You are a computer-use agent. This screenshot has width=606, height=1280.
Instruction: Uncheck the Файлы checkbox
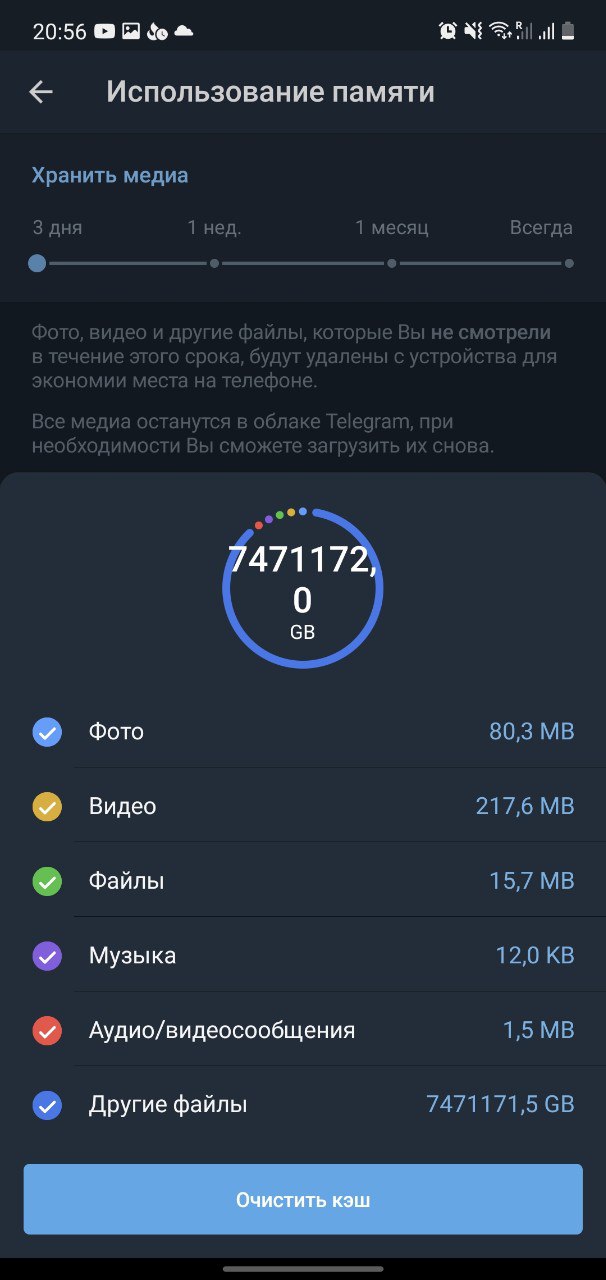(x=47, y=881)
